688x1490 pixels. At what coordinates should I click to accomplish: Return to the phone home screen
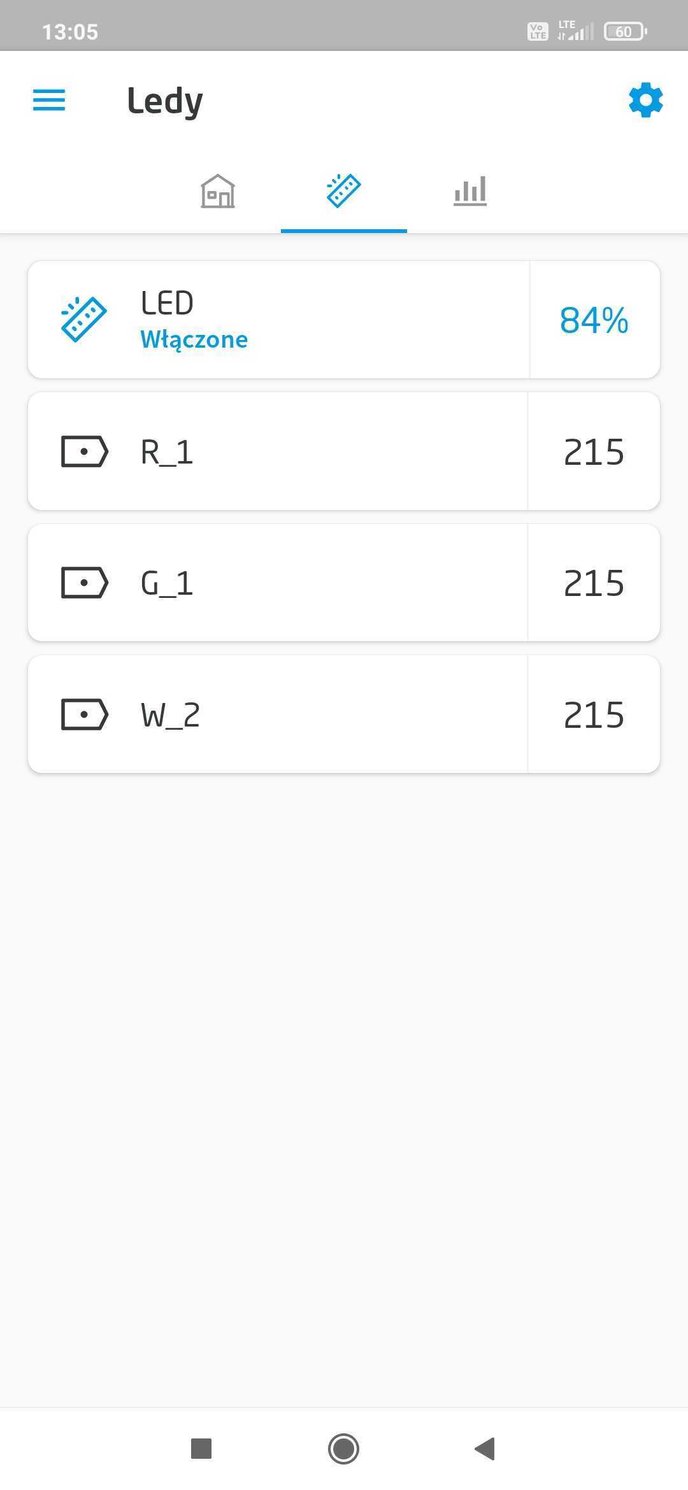point(343,1448)
